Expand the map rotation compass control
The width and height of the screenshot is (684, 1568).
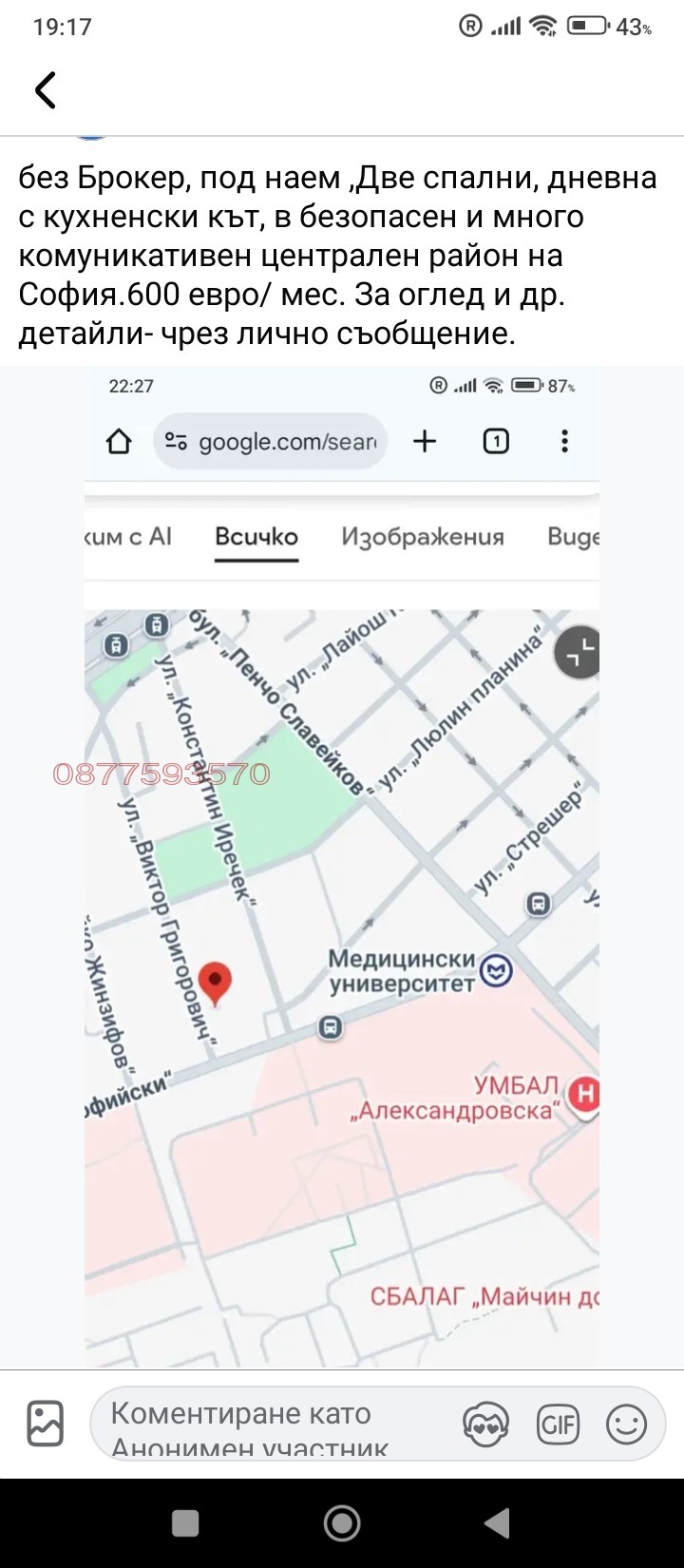click(577, 655)
